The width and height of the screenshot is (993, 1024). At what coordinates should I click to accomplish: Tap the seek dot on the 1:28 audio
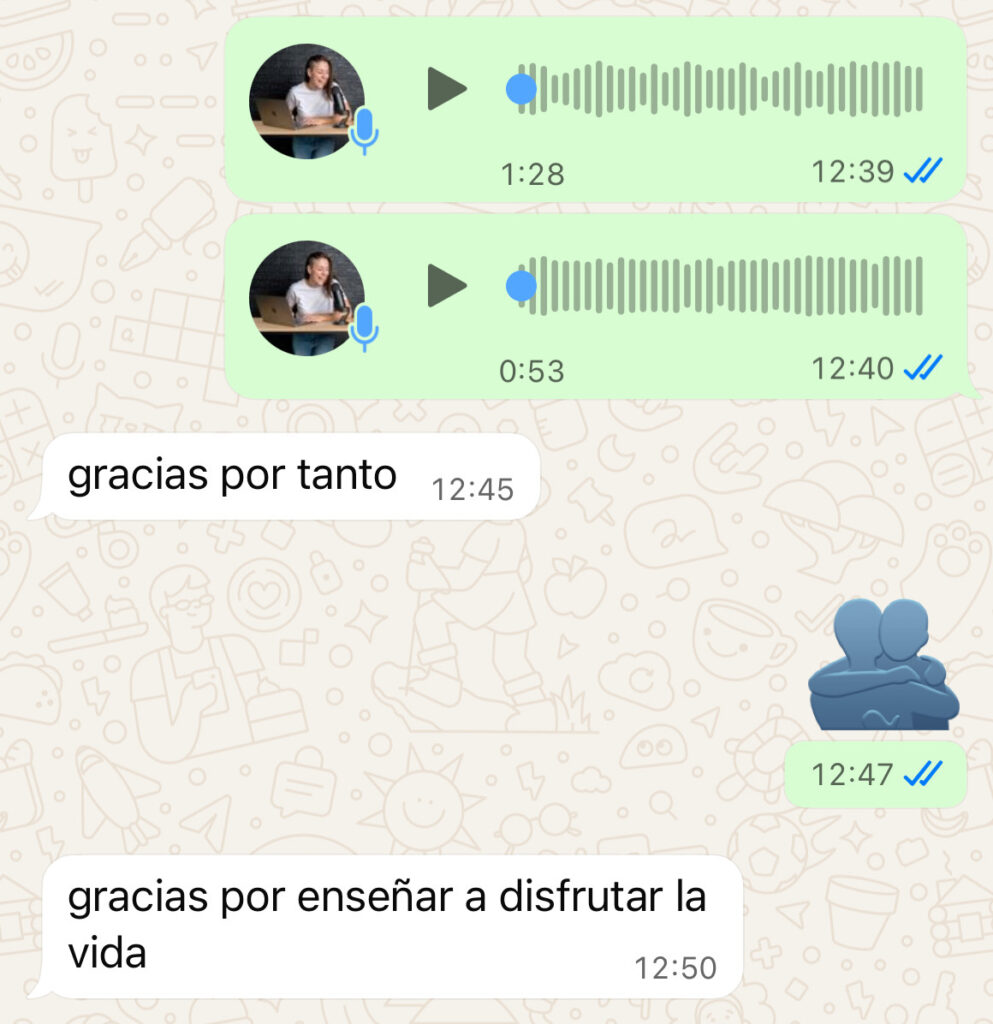pyautogui.click(x=521, y=90)
